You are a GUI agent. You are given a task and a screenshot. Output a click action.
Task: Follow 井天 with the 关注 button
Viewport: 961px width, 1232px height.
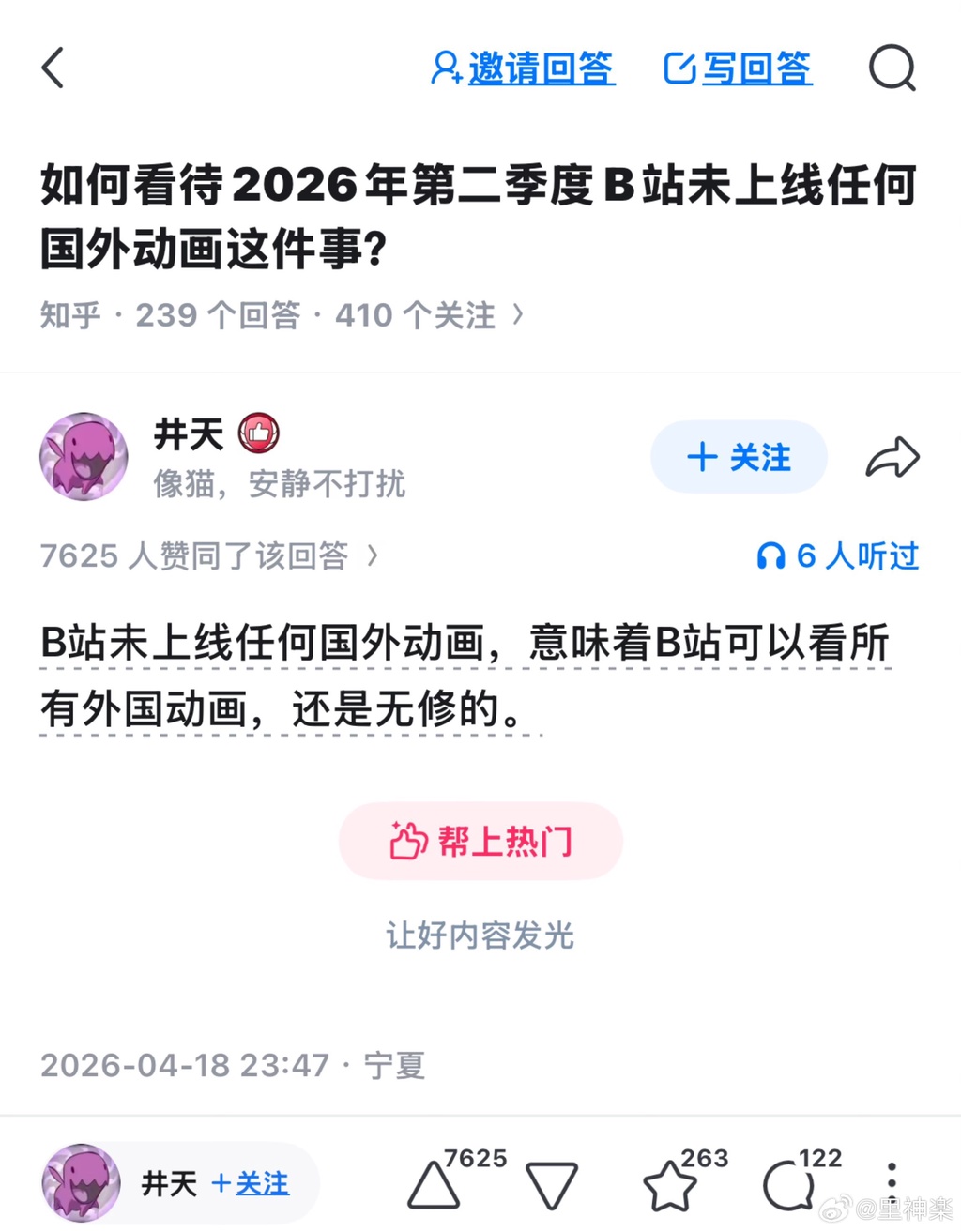click(739, 458)
